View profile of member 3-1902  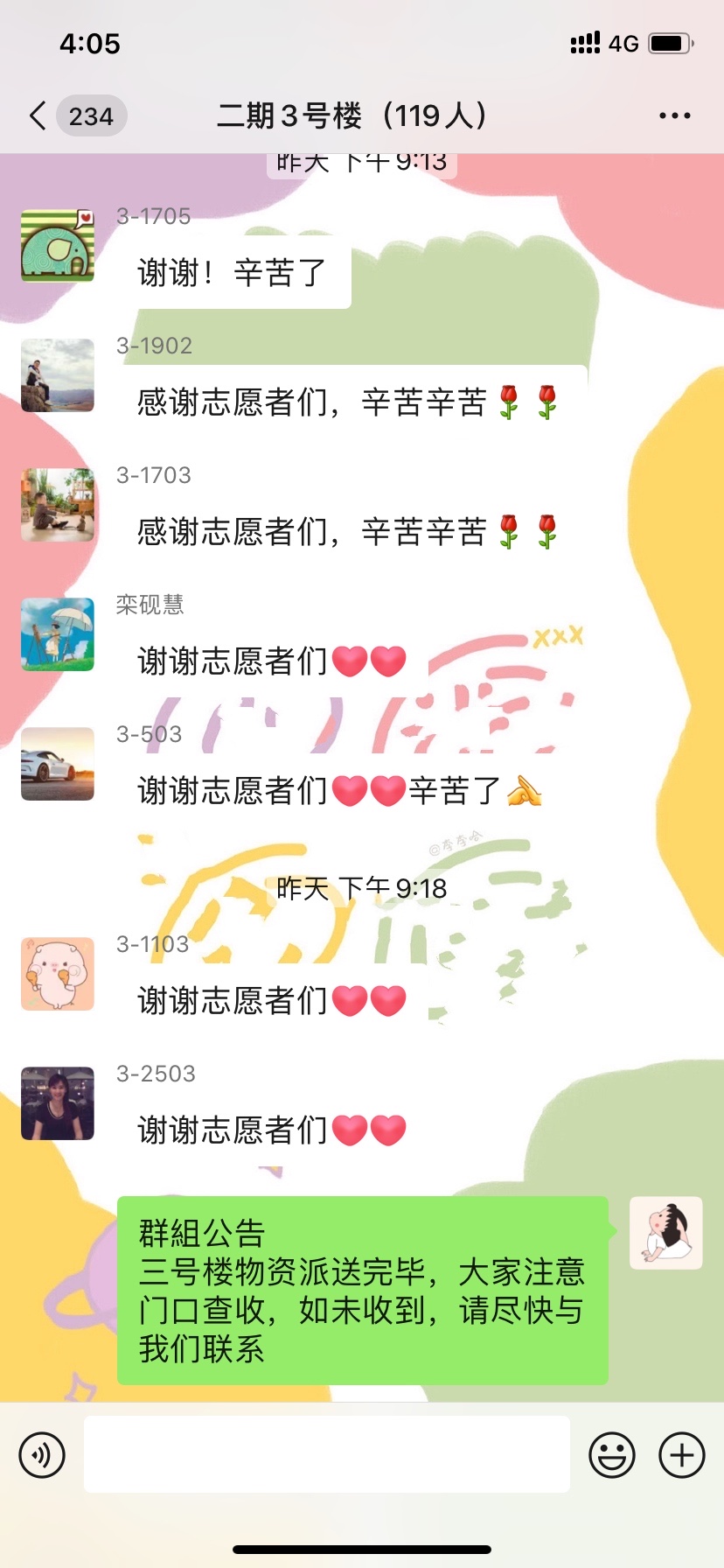point(58,375)
